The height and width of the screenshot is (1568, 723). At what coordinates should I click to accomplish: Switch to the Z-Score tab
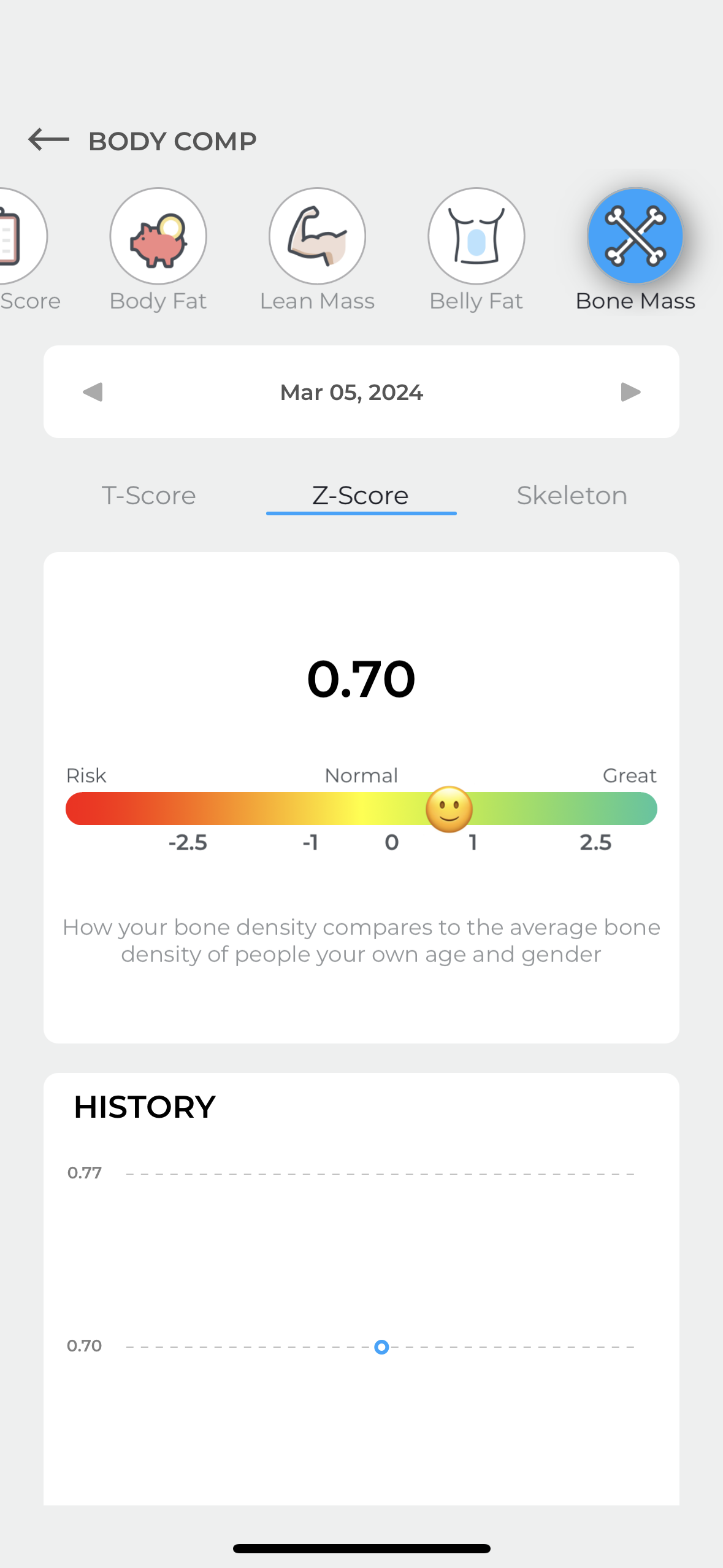click(361, 496)
